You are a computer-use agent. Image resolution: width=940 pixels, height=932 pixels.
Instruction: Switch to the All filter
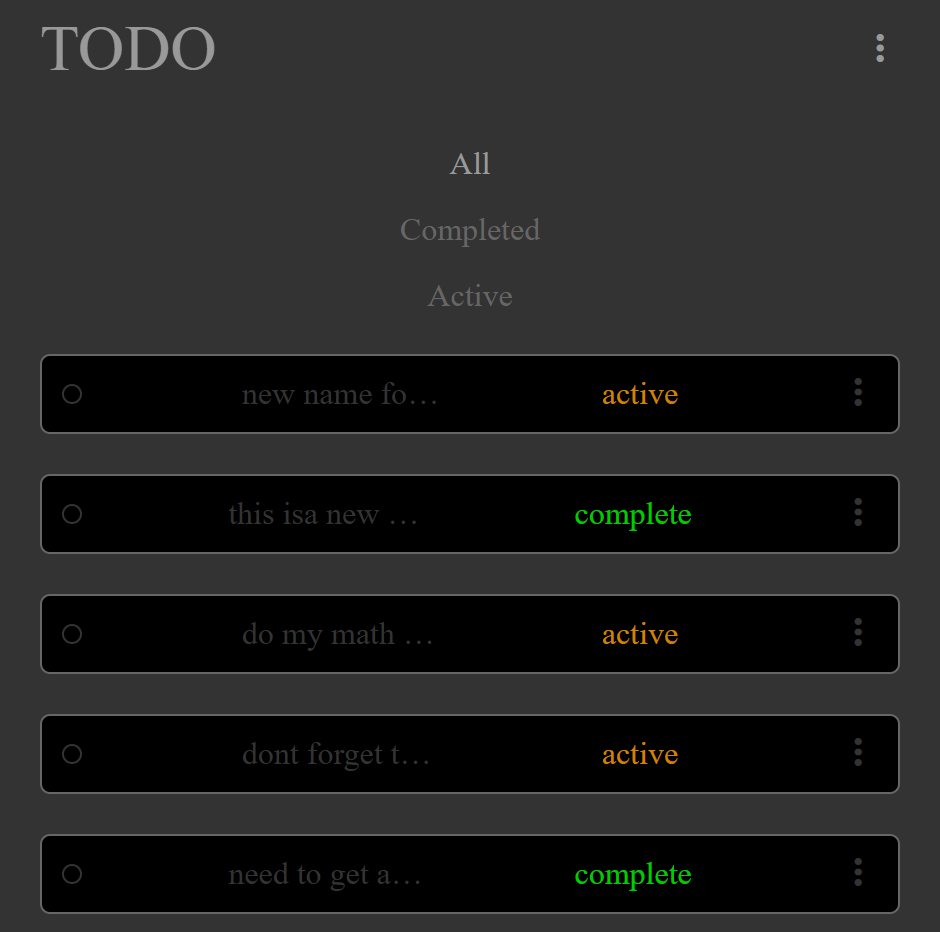470,164
